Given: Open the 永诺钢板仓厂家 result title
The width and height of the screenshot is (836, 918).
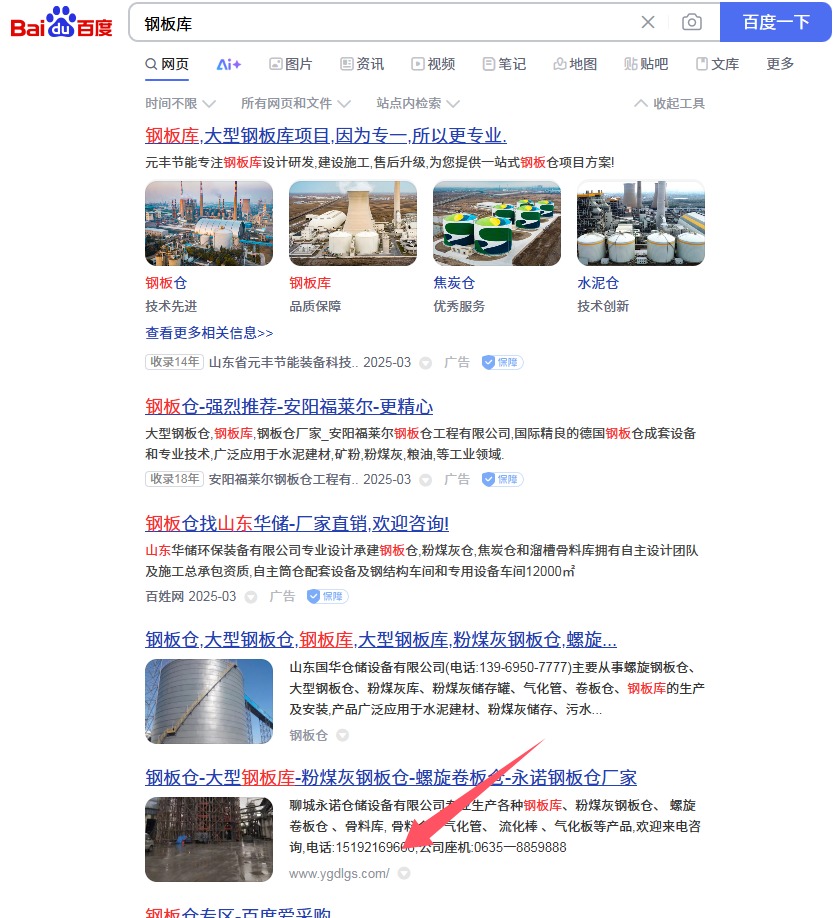Looking at the screenshot, I should [391, 778].
